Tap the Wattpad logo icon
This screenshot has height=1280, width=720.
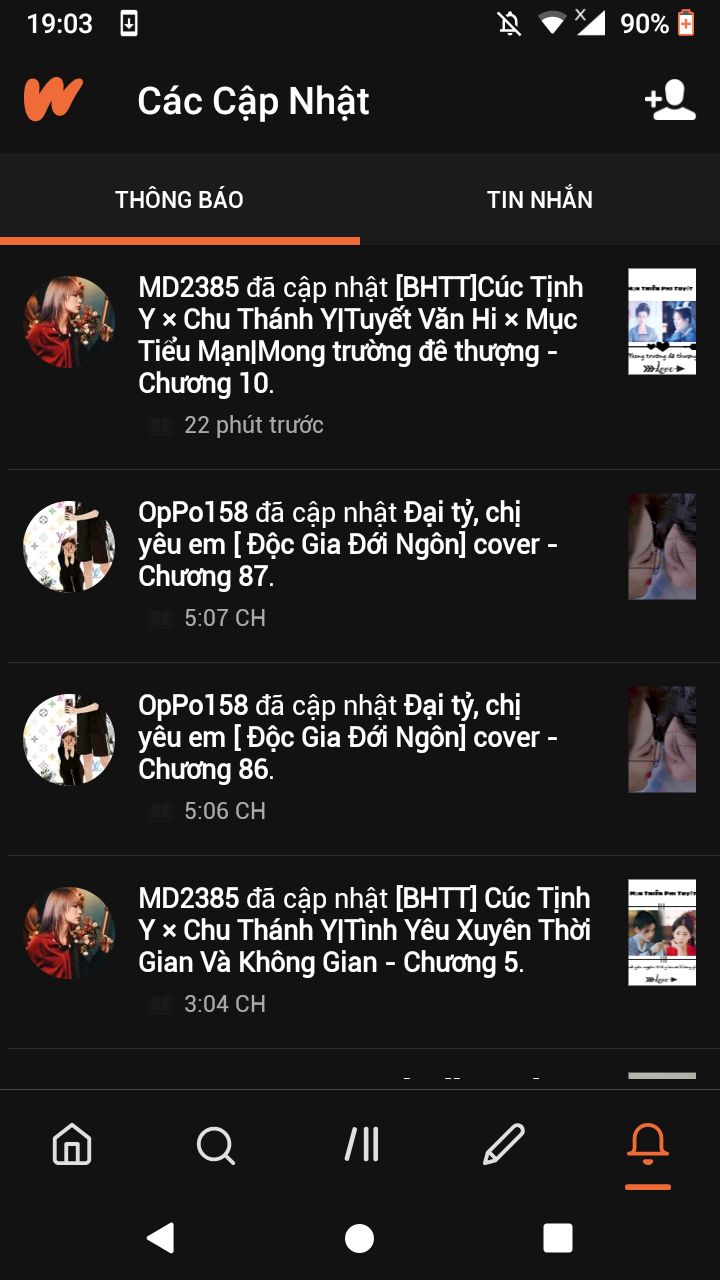coord(53,100)
